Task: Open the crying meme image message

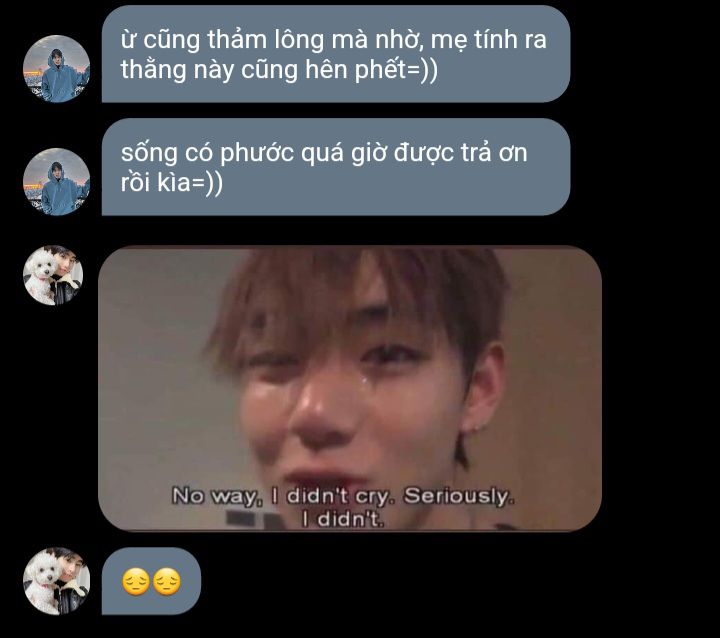Action: (350, 388)
